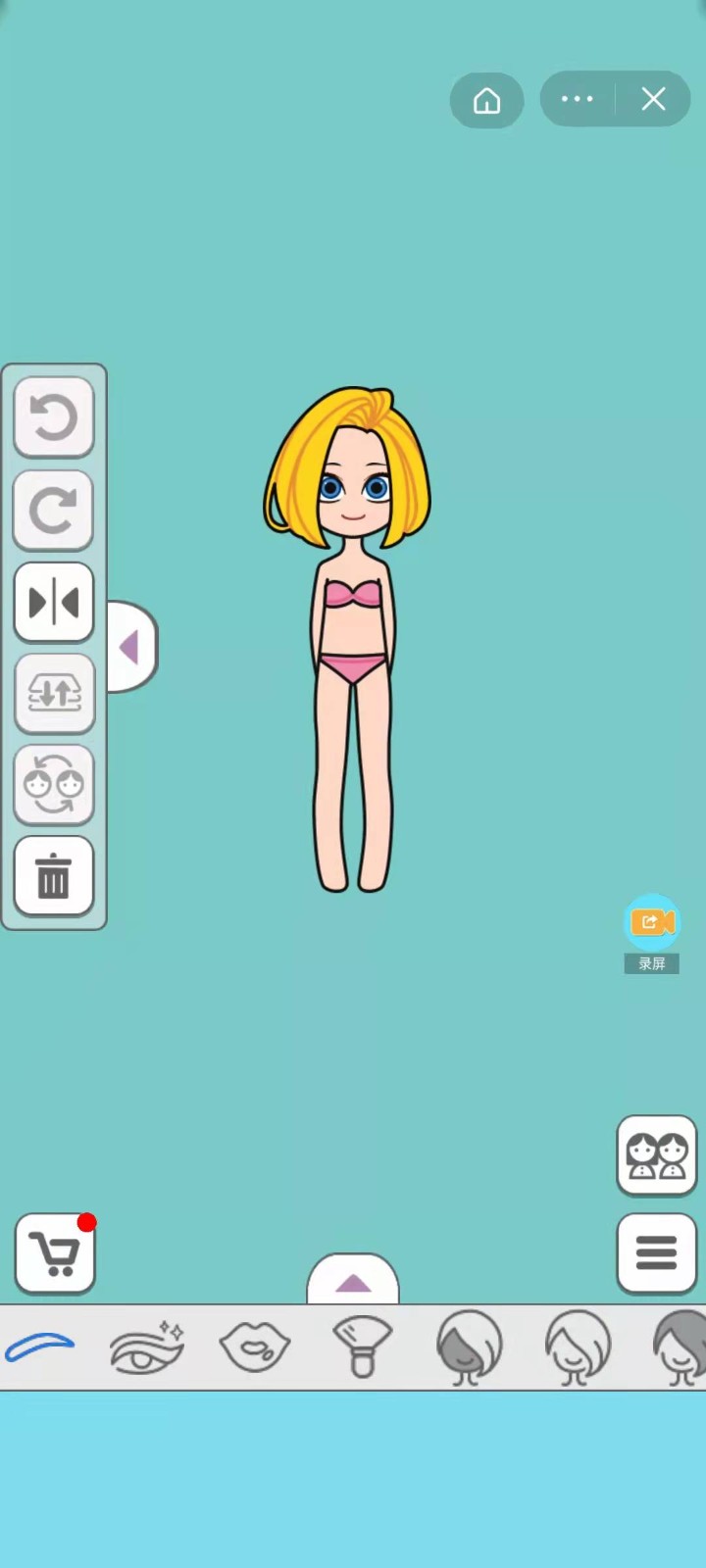
Task: Select the eye makeup category
Action: (147, 1347)
